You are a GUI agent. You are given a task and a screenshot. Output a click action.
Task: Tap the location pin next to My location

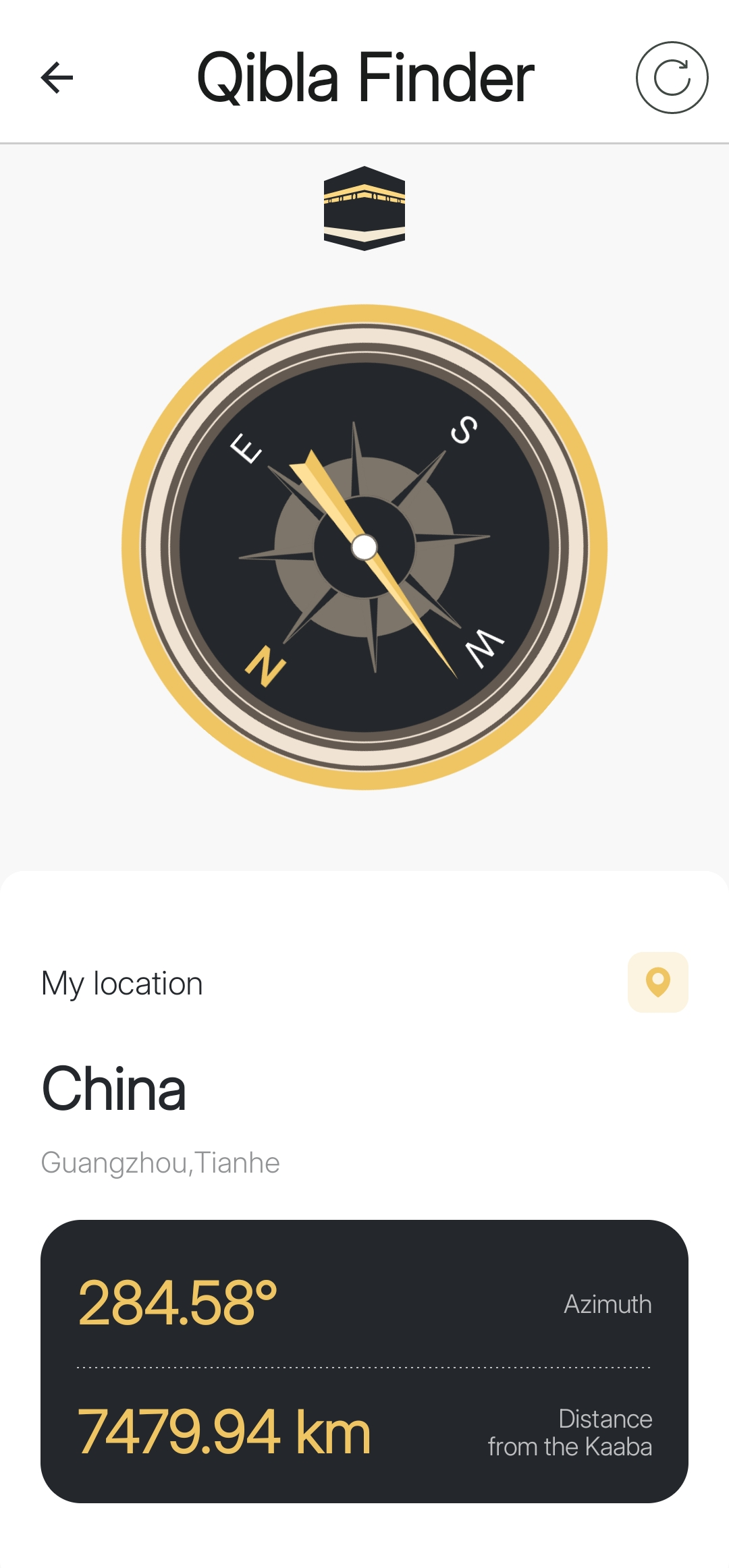coord(657,982)
